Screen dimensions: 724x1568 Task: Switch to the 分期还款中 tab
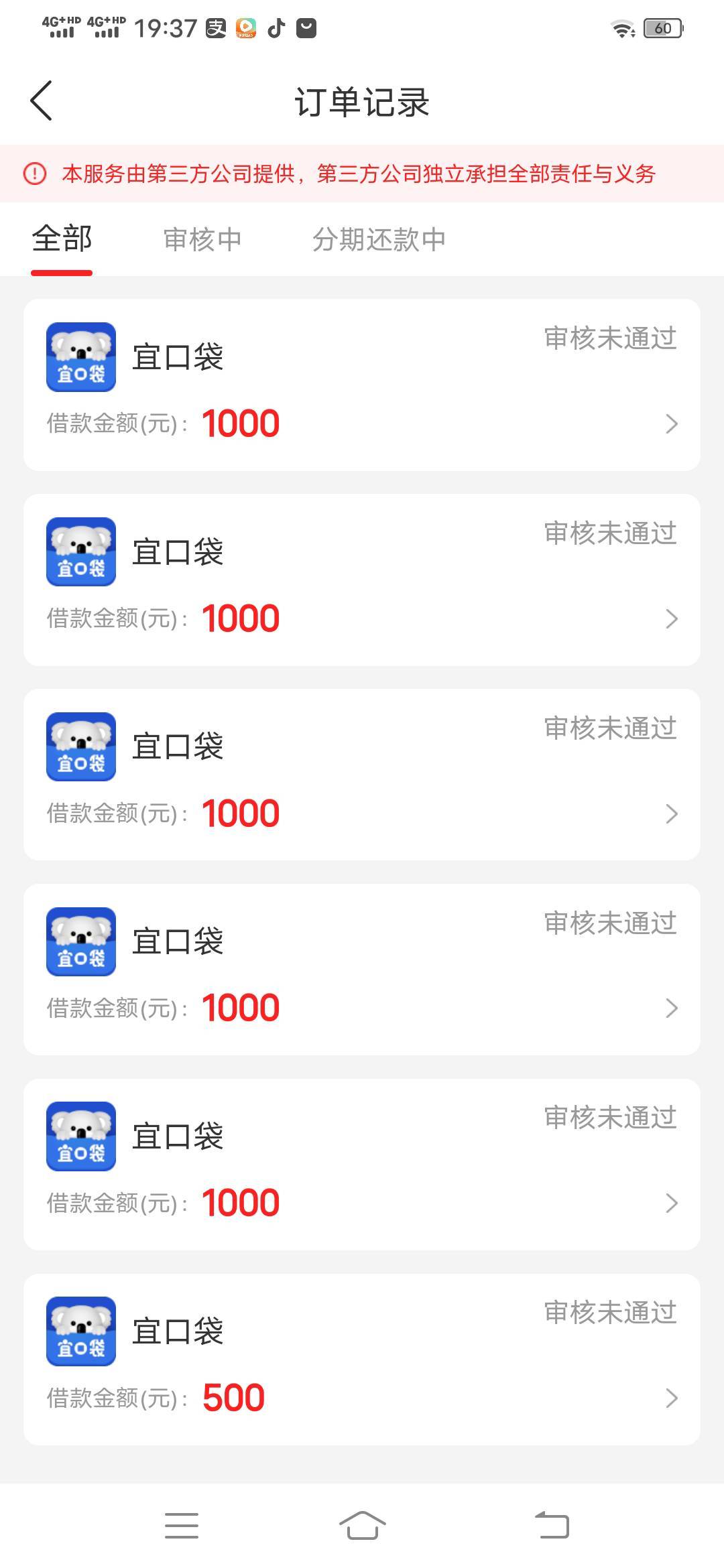pyautogui.click(x=379, y=240)
